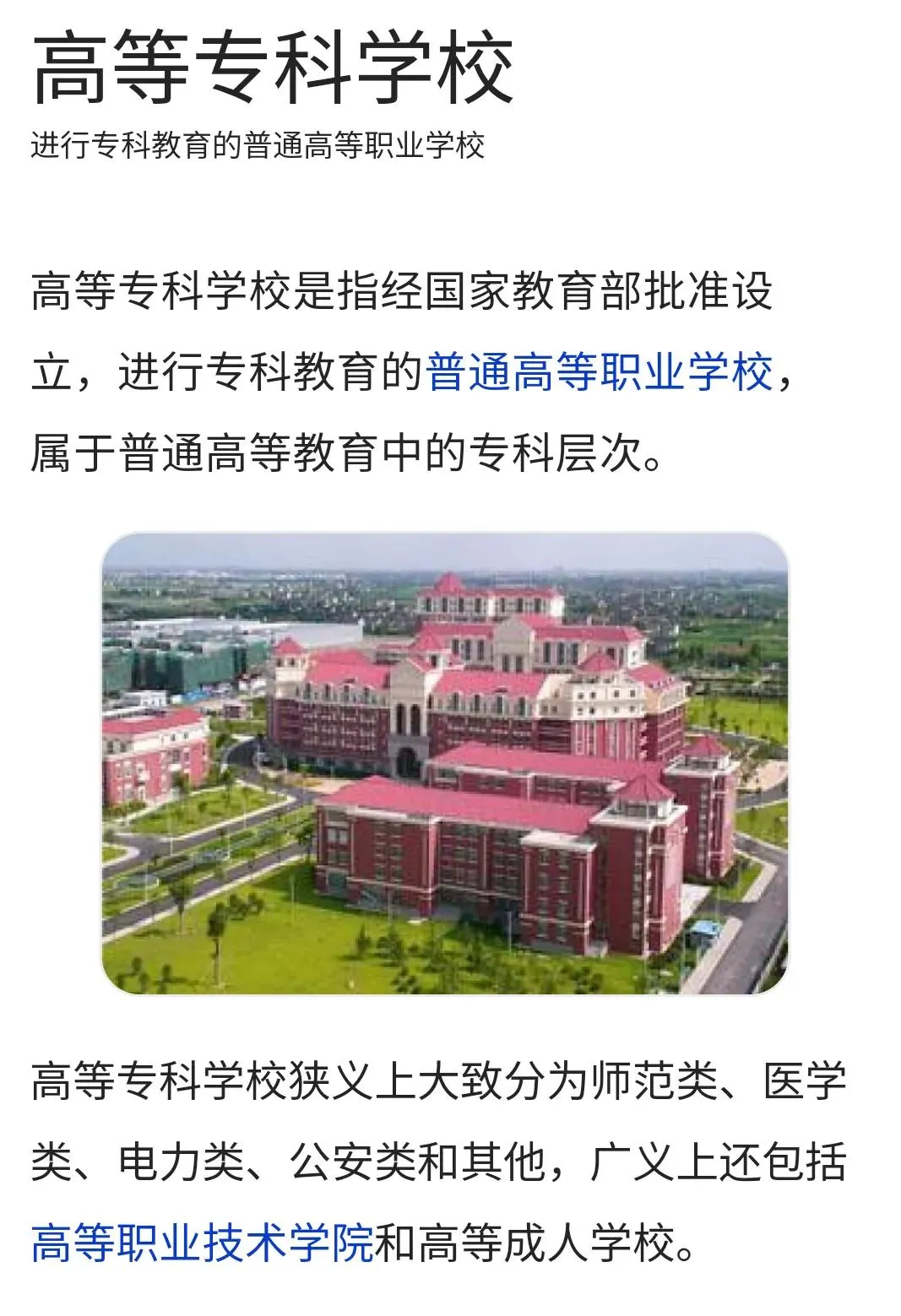View the campus aerial photo
The width and height of the screenshot is (901, 1316).
(445, 762)
